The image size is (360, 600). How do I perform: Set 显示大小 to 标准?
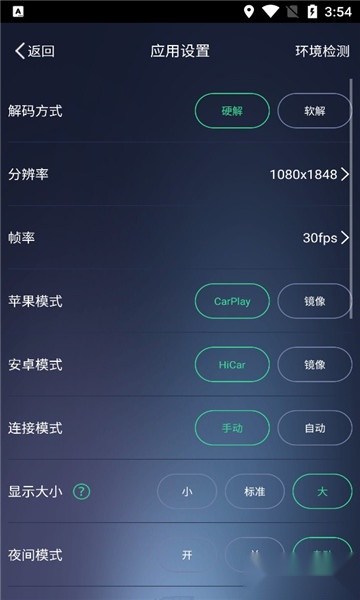coord(254,491)
